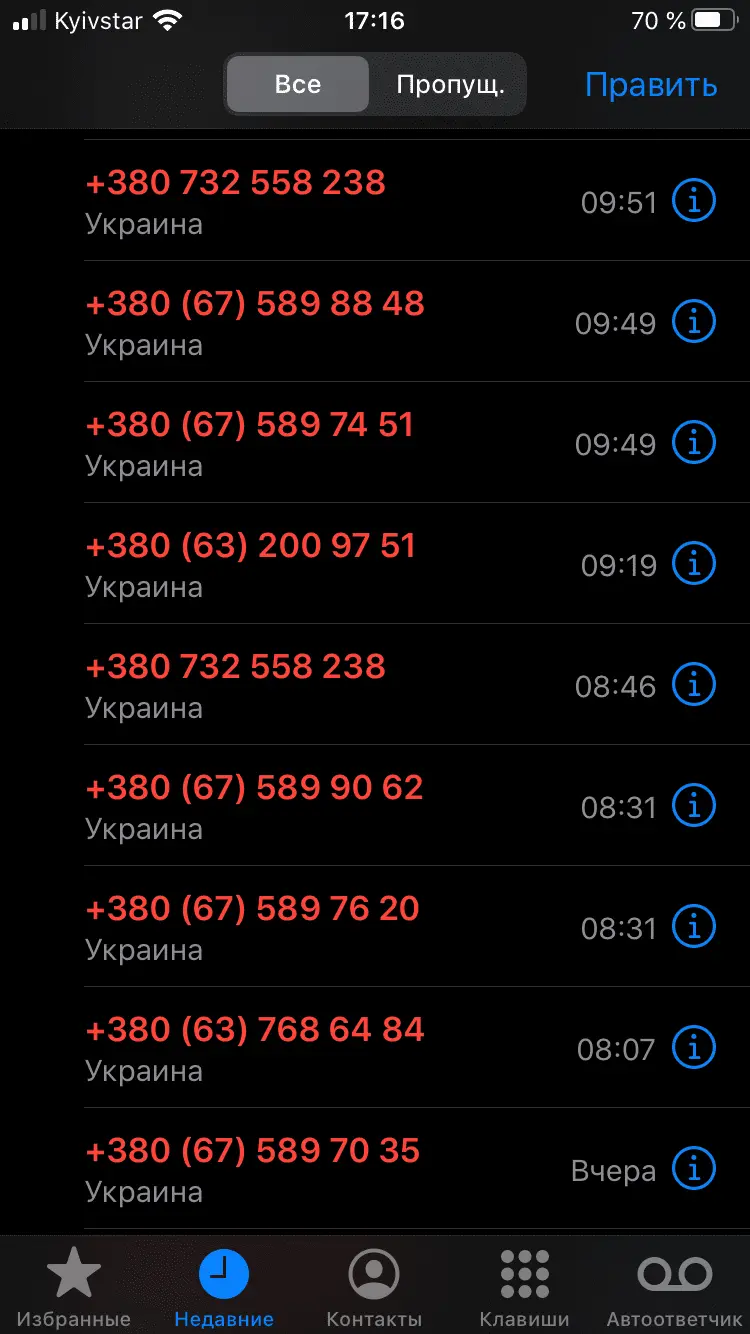Tap Править to edit the call list
The image size is (750, 1334).
pos(651,85)
